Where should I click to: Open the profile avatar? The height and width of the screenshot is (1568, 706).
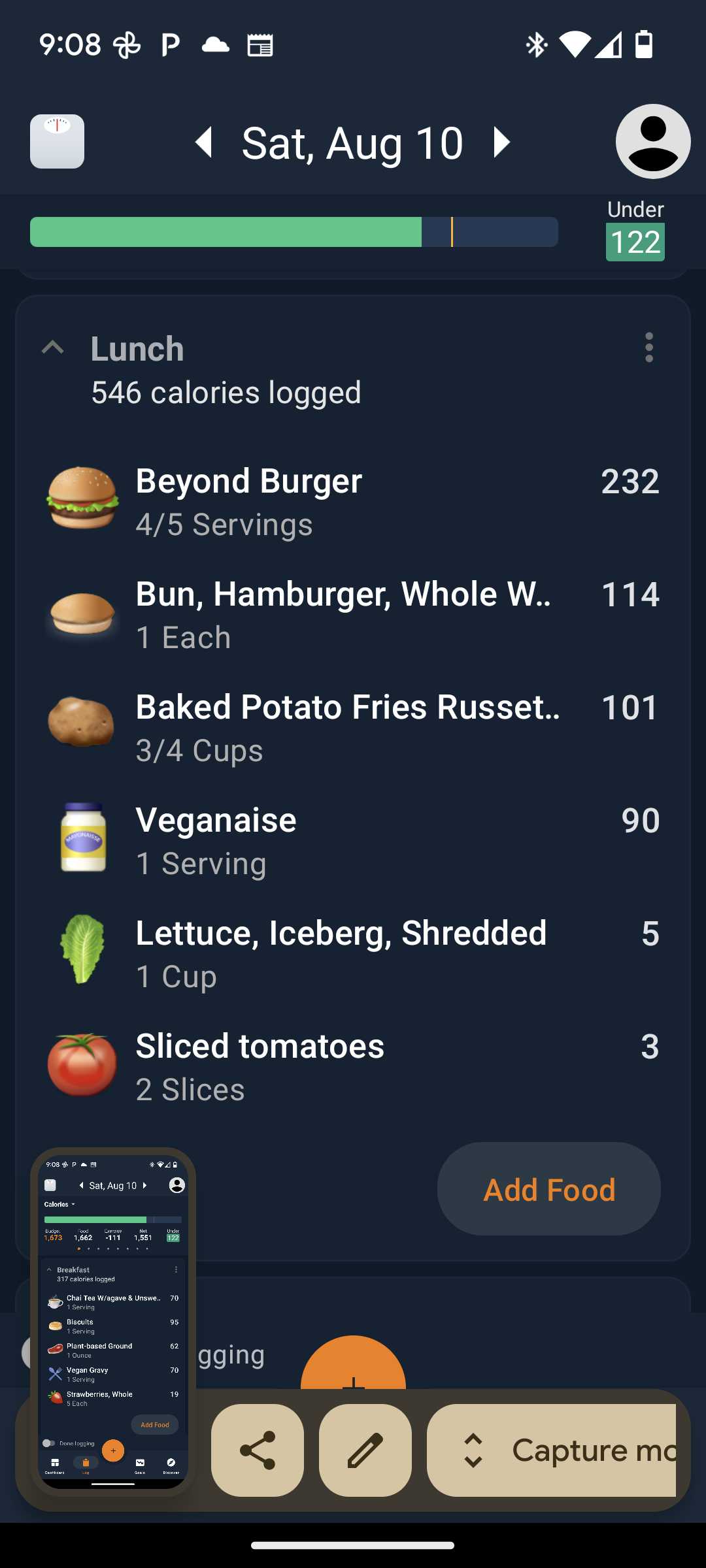tap(652, 141)
